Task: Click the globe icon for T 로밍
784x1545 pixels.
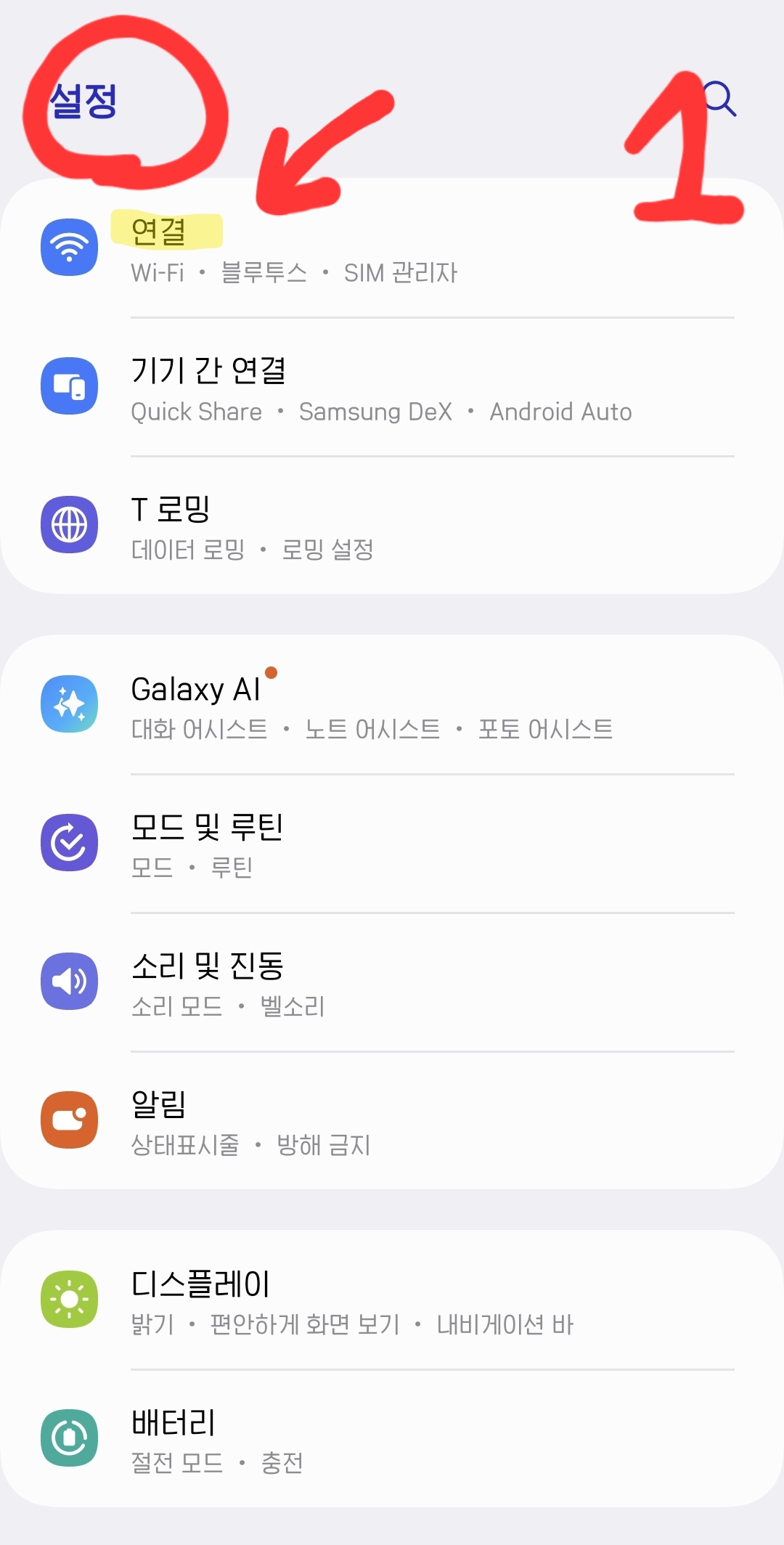Action: [x=69, y=525]
